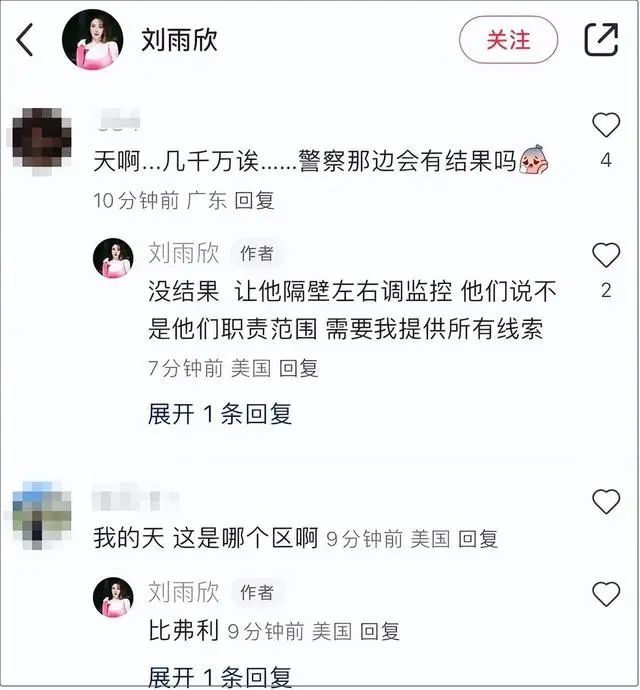This screenshot has height=690, width=640.
Task: Like the author's reply 比弗利
Action: [606, 595]
